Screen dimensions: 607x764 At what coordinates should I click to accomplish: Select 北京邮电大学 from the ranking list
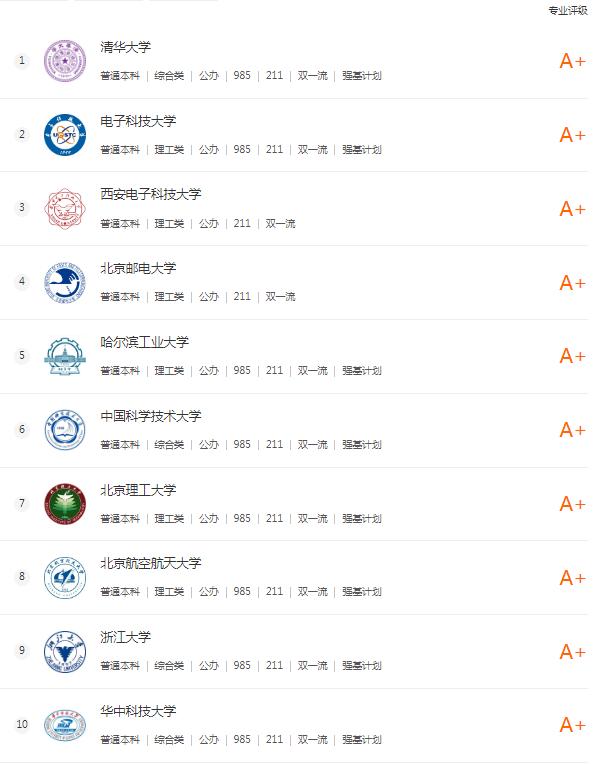tap(138, 268)
